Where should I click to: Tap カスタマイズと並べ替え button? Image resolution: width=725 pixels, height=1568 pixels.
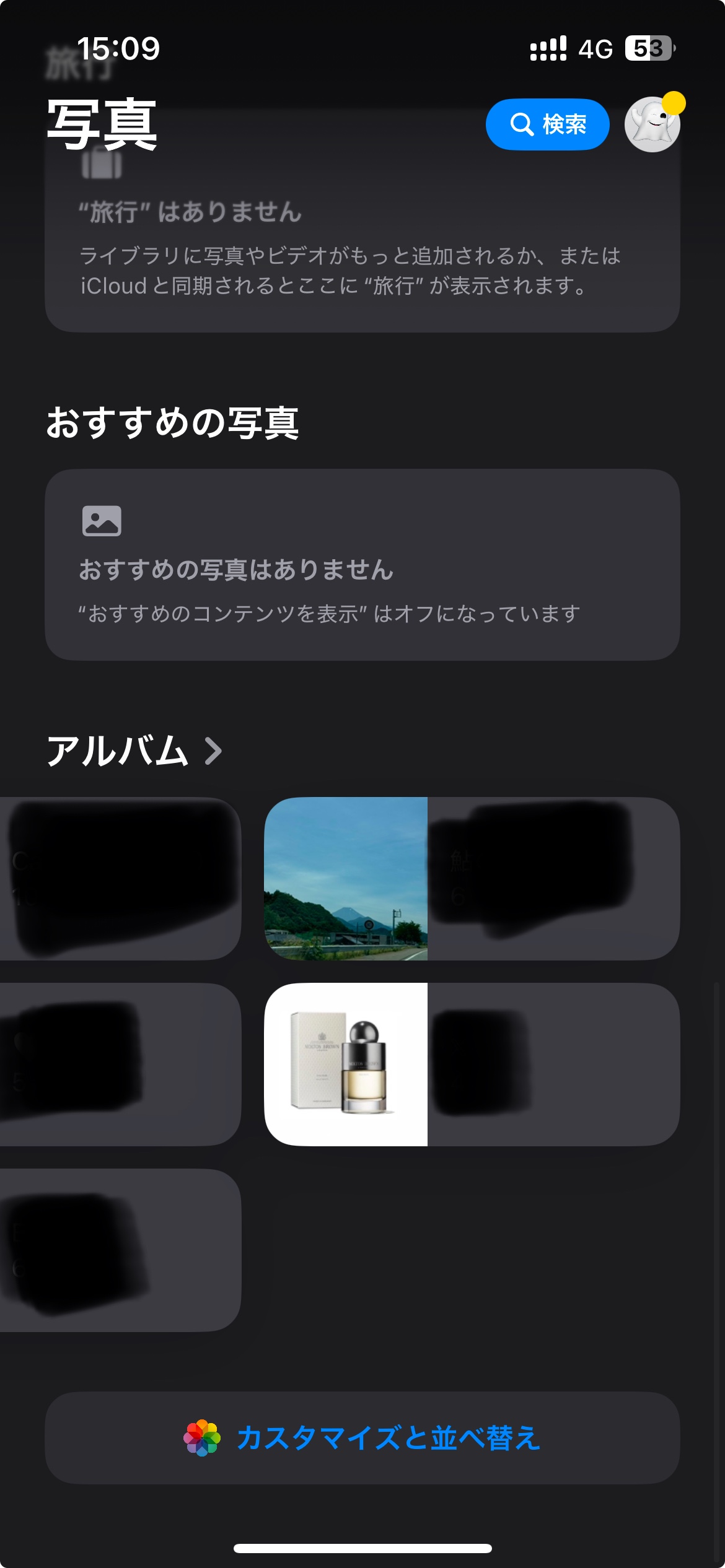coord(362,1438)
